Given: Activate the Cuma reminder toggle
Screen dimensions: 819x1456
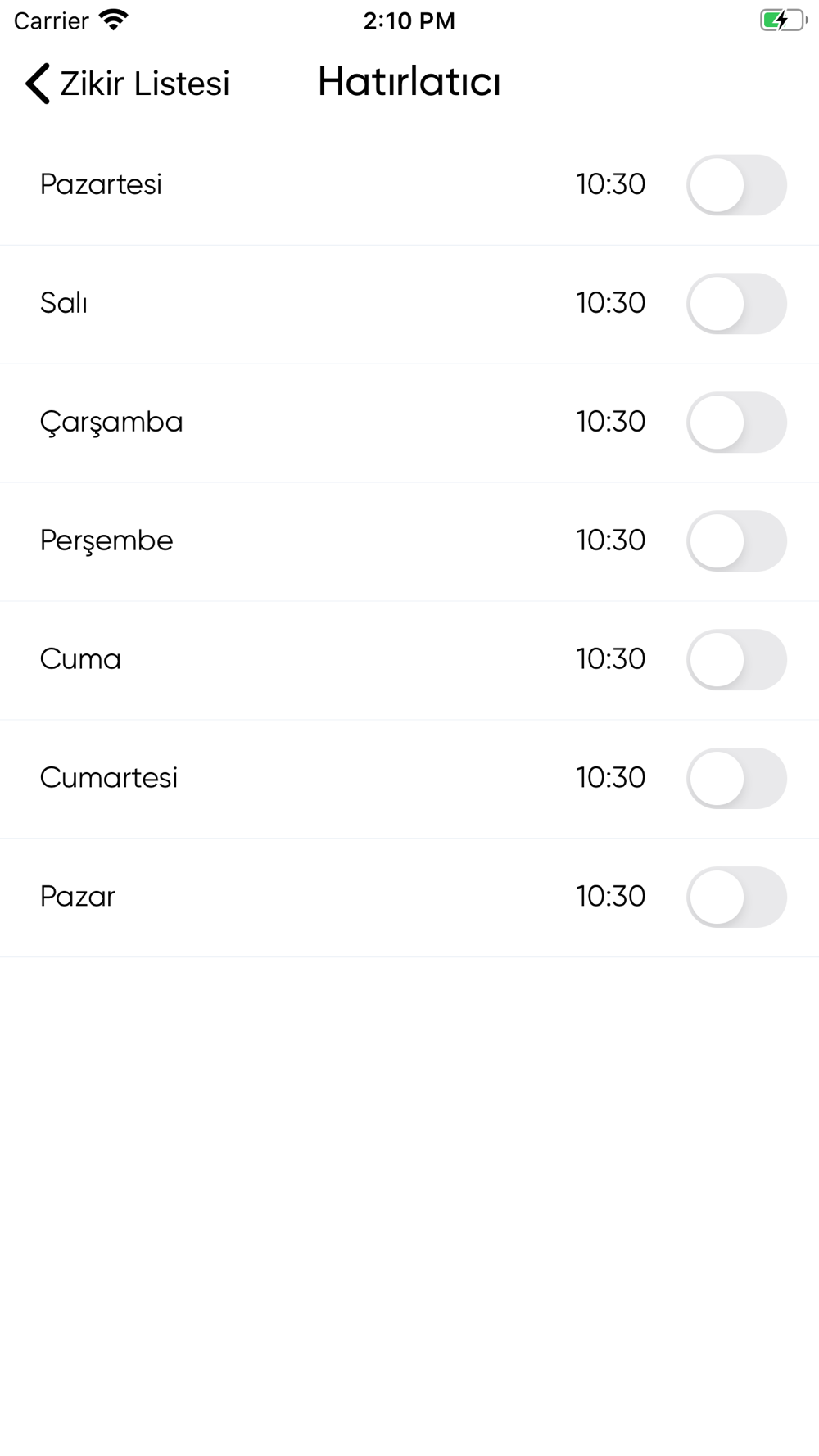Looking at the screenshot, I should [x=736, y=660].
